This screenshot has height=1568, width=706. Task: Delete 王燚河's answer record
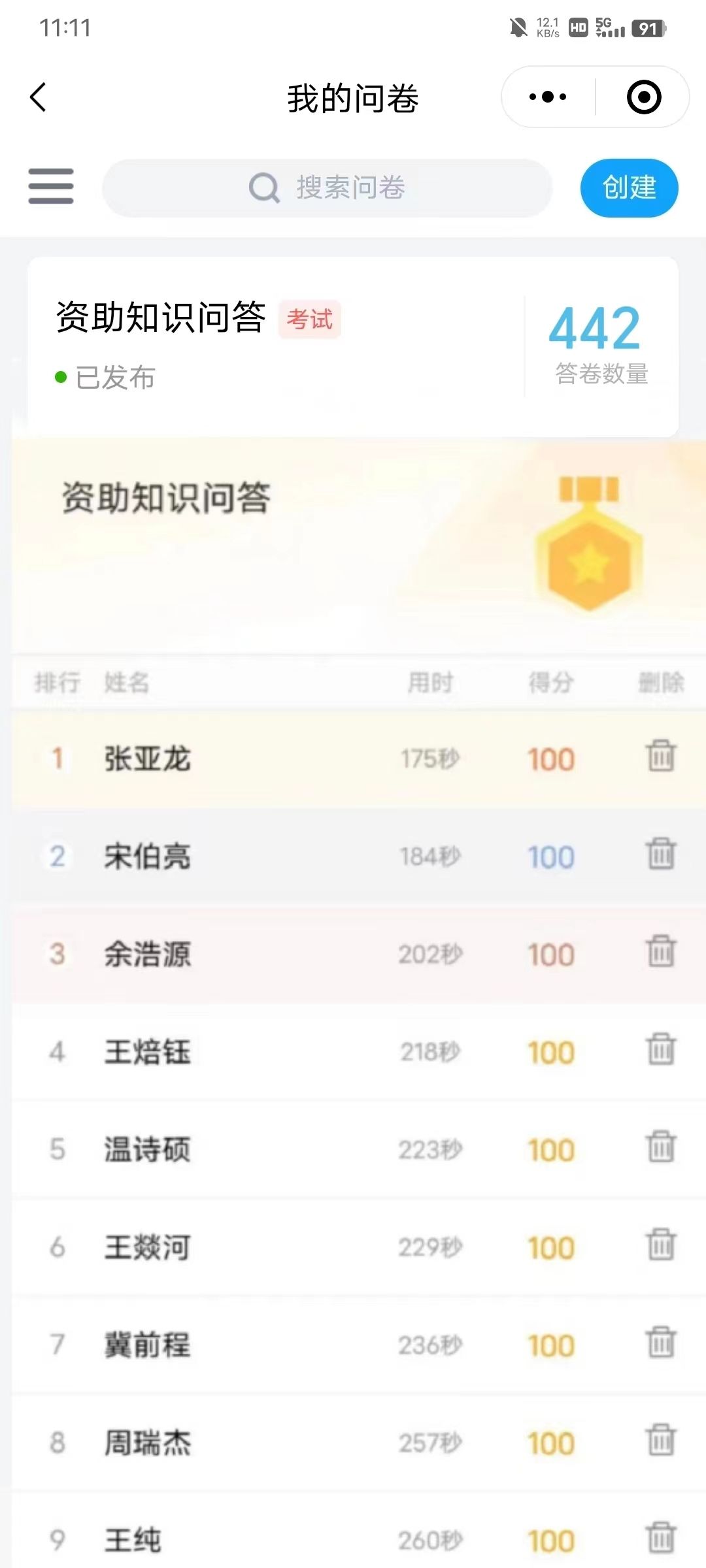pyautogui.click(x=660, y=1245)
